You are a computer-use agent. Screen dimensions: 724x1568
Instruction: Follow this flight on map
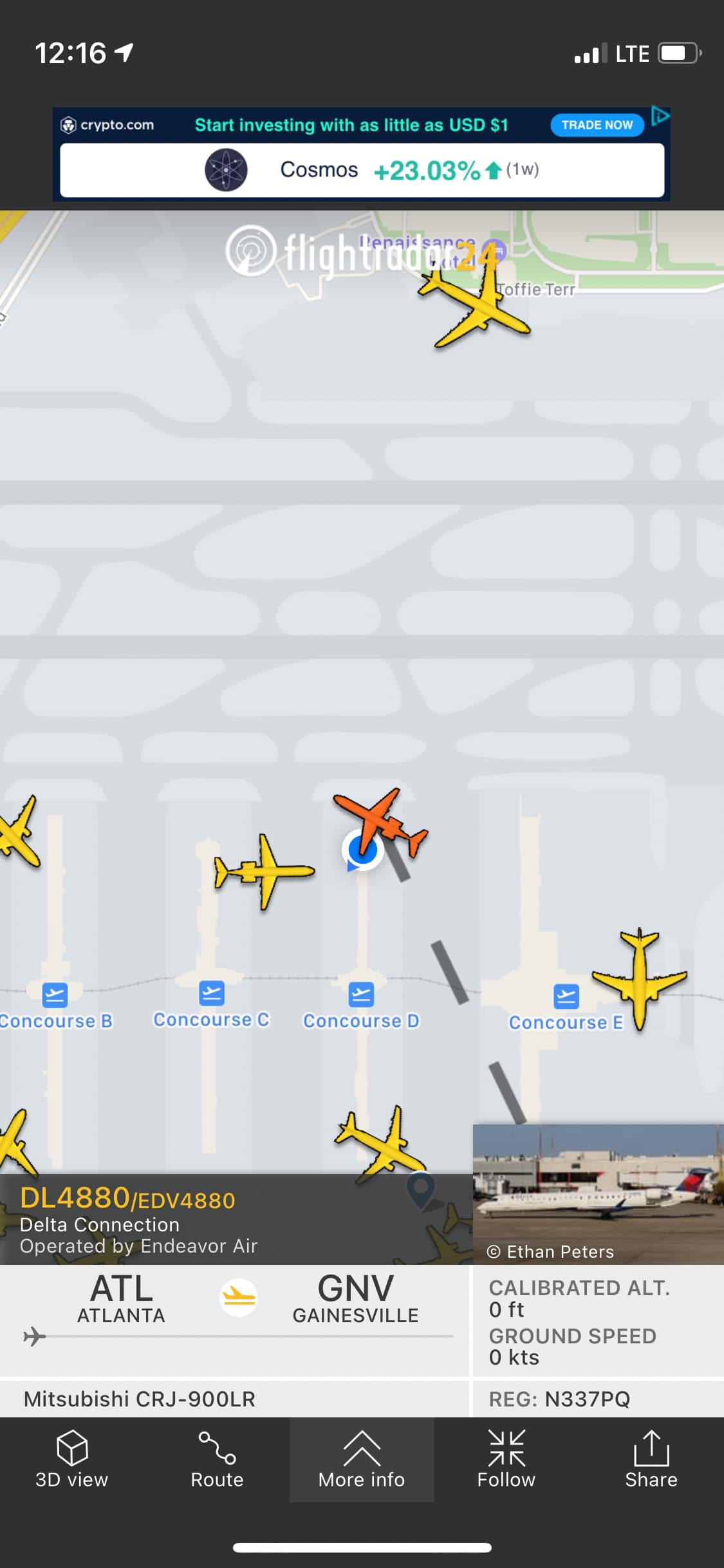[x=506, y=1459]
